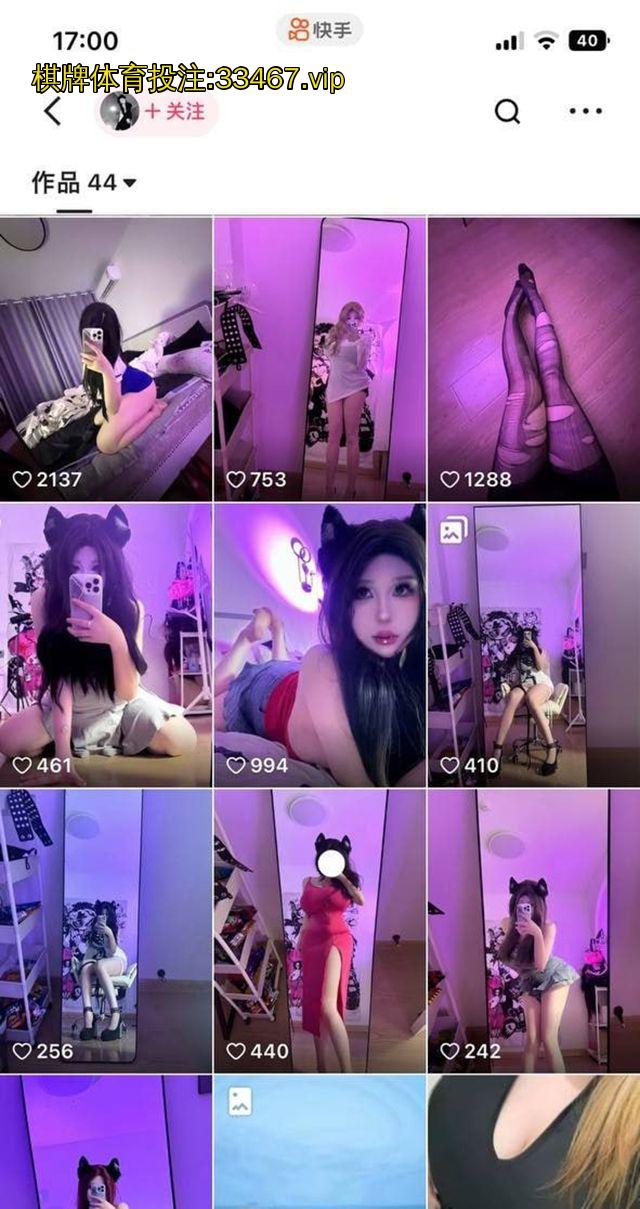
Task: View the post with 242 likes
Action: pyautogui.click(x=534, y=930)
